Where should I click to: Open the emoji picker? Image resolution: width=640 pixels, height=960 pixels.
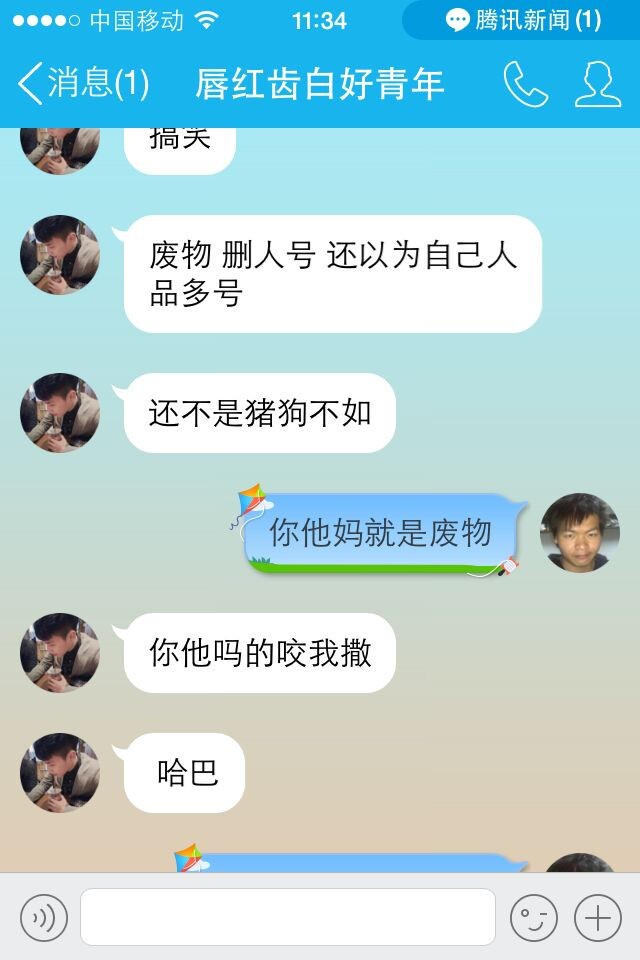534,917
